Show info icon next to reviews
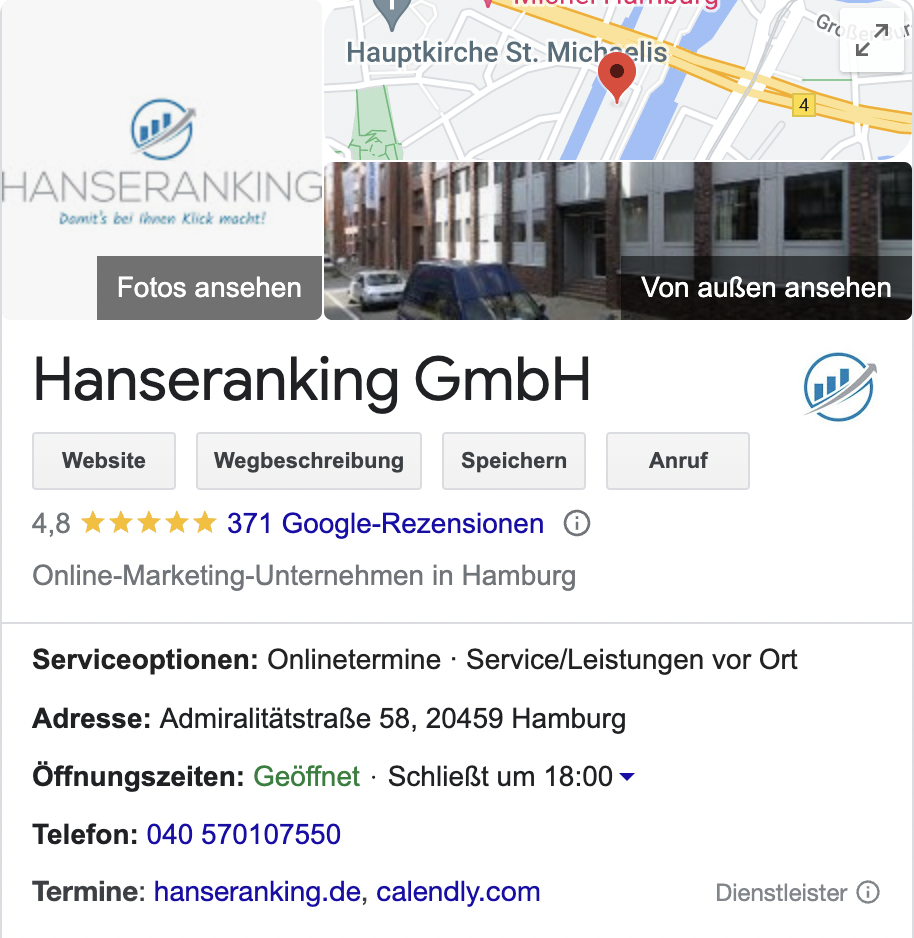The width and height of the screenshot is (914, 938). coord(576,523)
